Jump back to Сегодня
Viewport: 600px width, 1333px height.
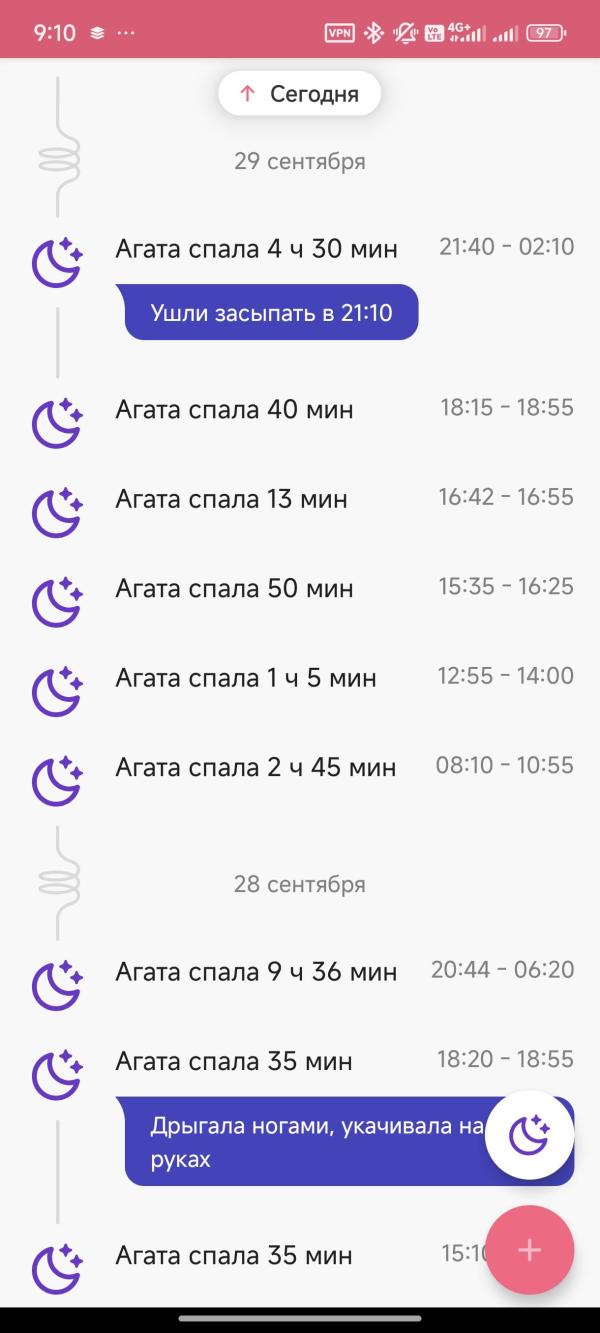click(x=300, y=94)
